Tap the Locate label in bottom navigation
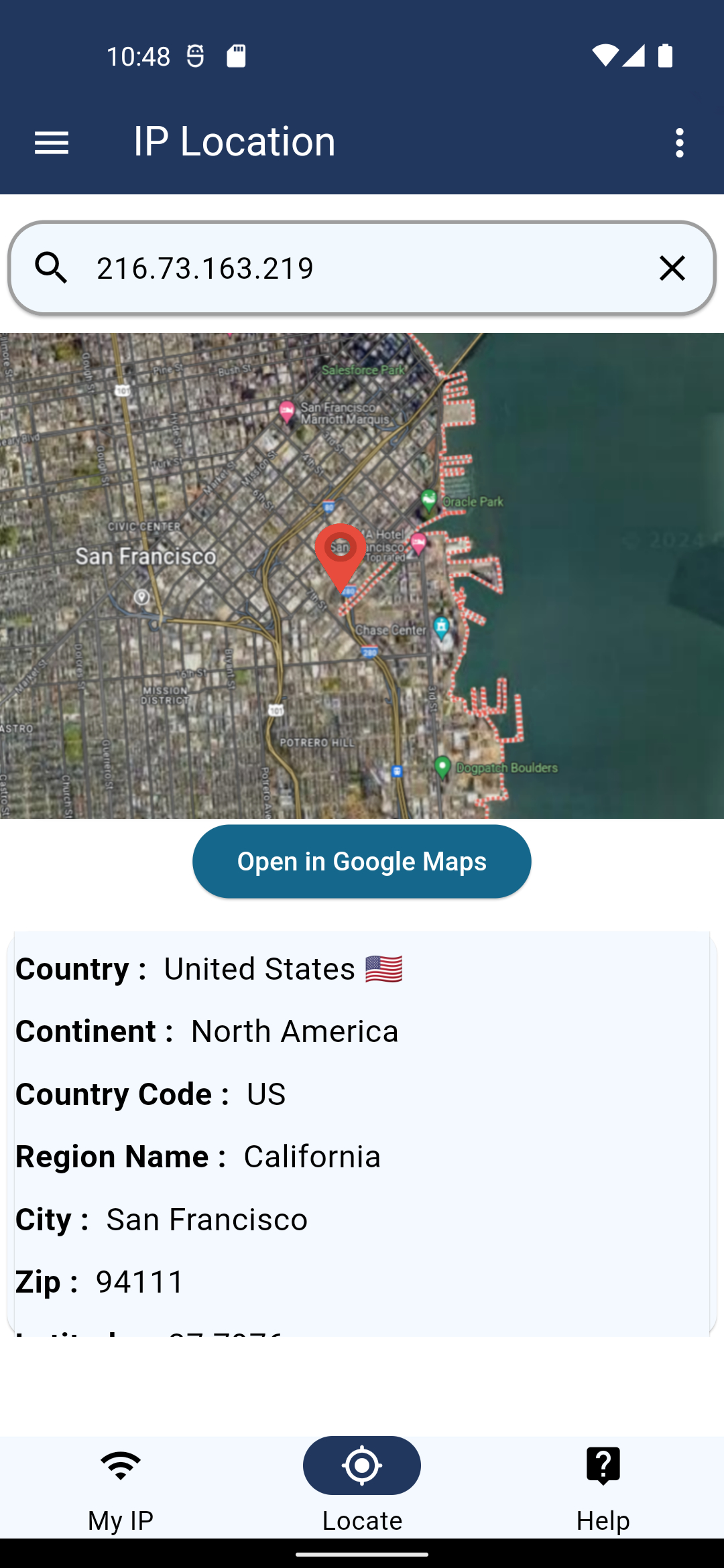 tap(362, 1520)
